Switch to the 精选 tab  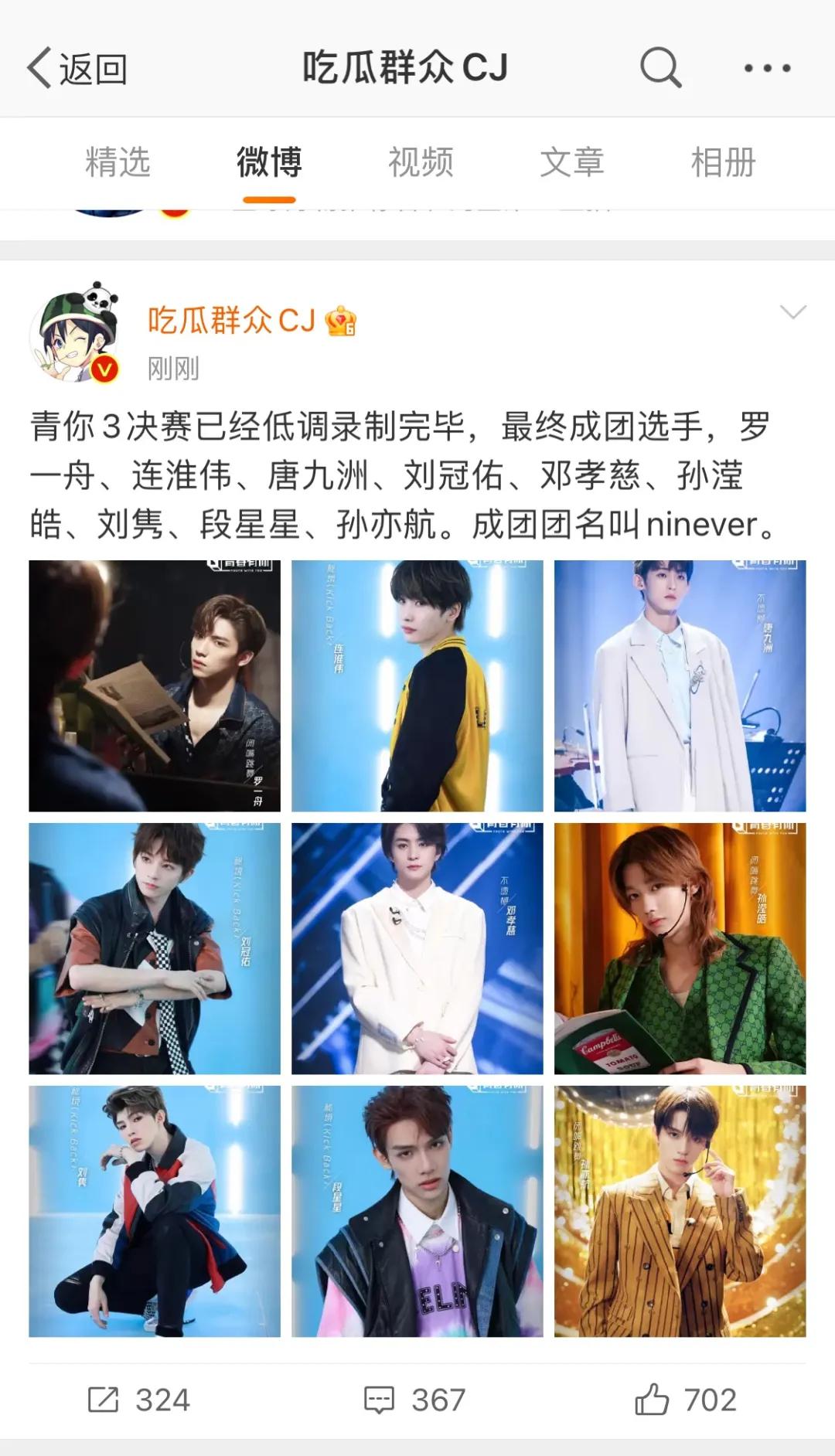118,163
